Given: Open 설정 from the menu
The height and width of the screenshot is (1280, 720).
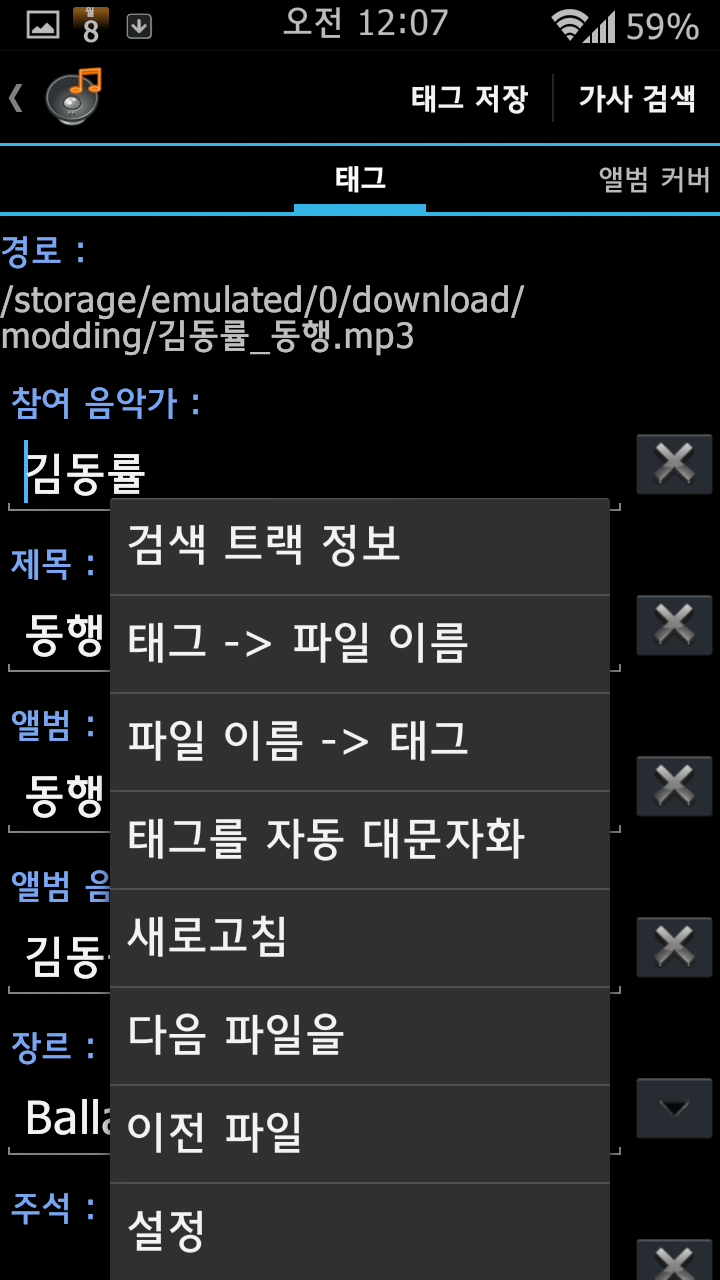Looking at the screenshot, I should pos(360,1230).
